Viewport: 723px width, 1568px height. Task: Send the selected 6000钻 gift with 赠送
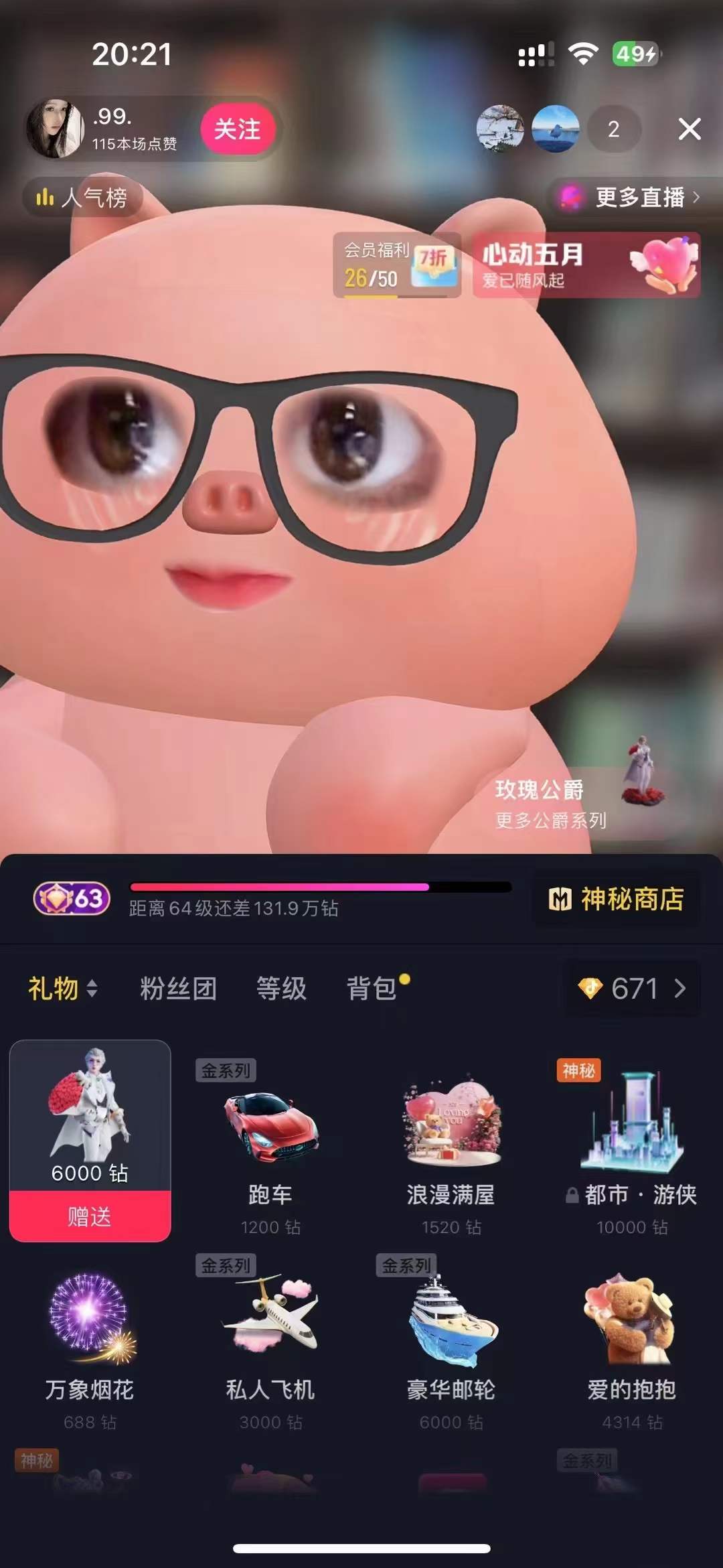tap(90, 1216)
